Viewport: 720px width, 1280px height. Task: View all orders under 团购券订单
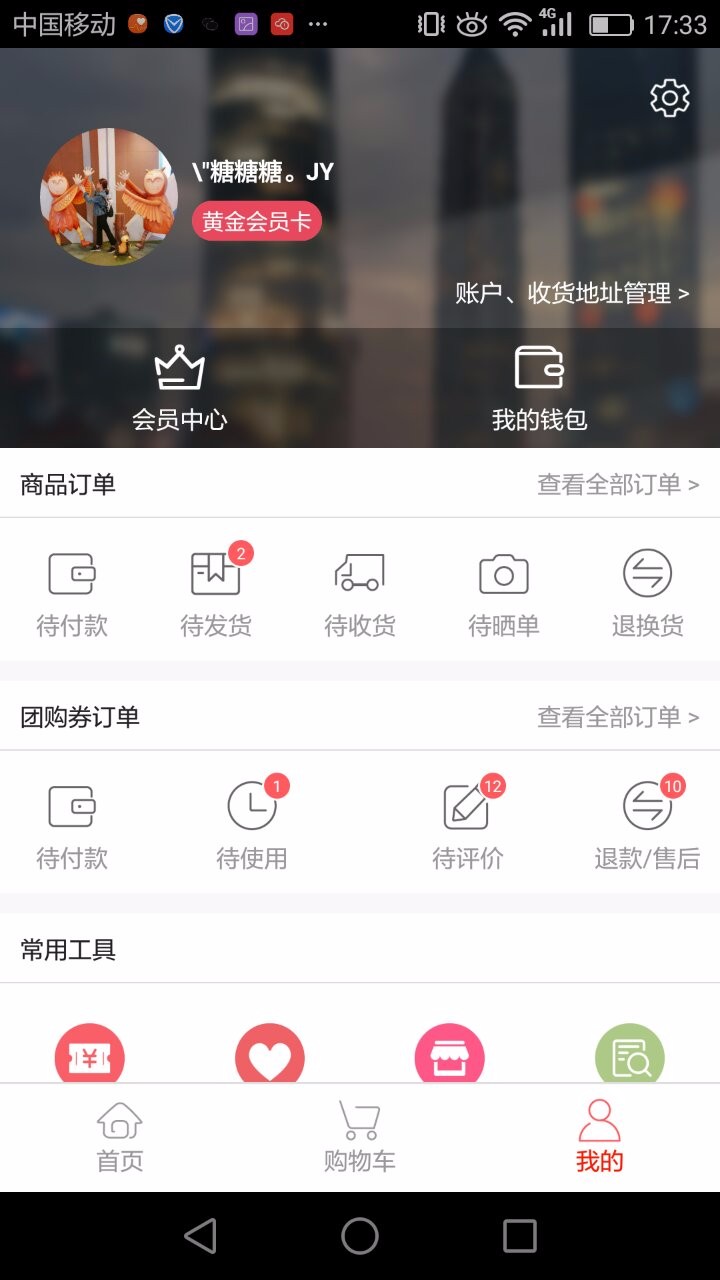[x=618, y=717]
